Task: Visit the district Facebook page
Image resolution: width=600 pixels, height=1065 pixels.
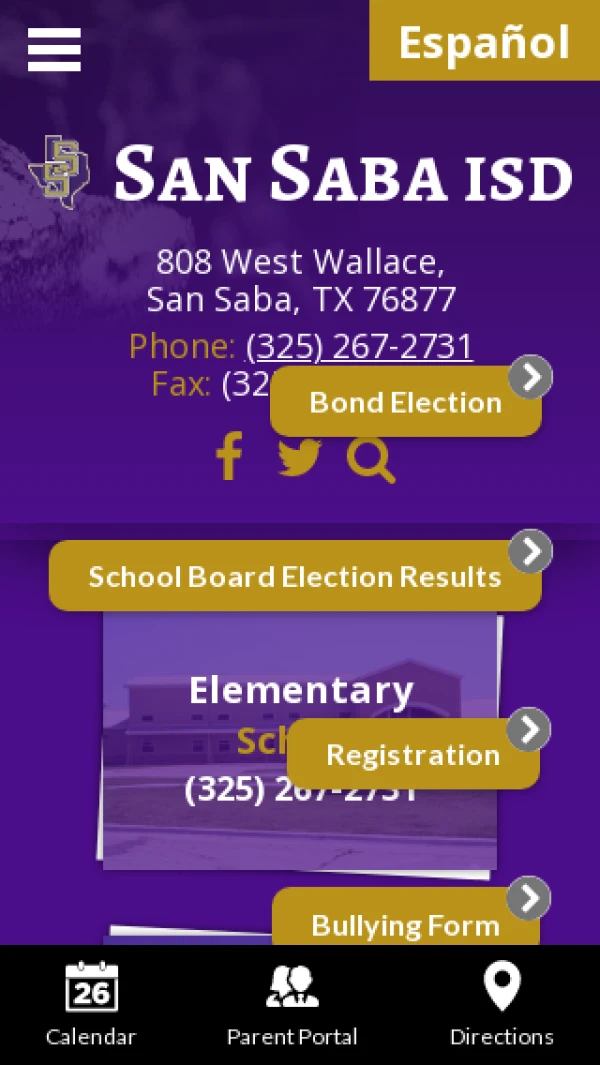Action: [229, 459]
